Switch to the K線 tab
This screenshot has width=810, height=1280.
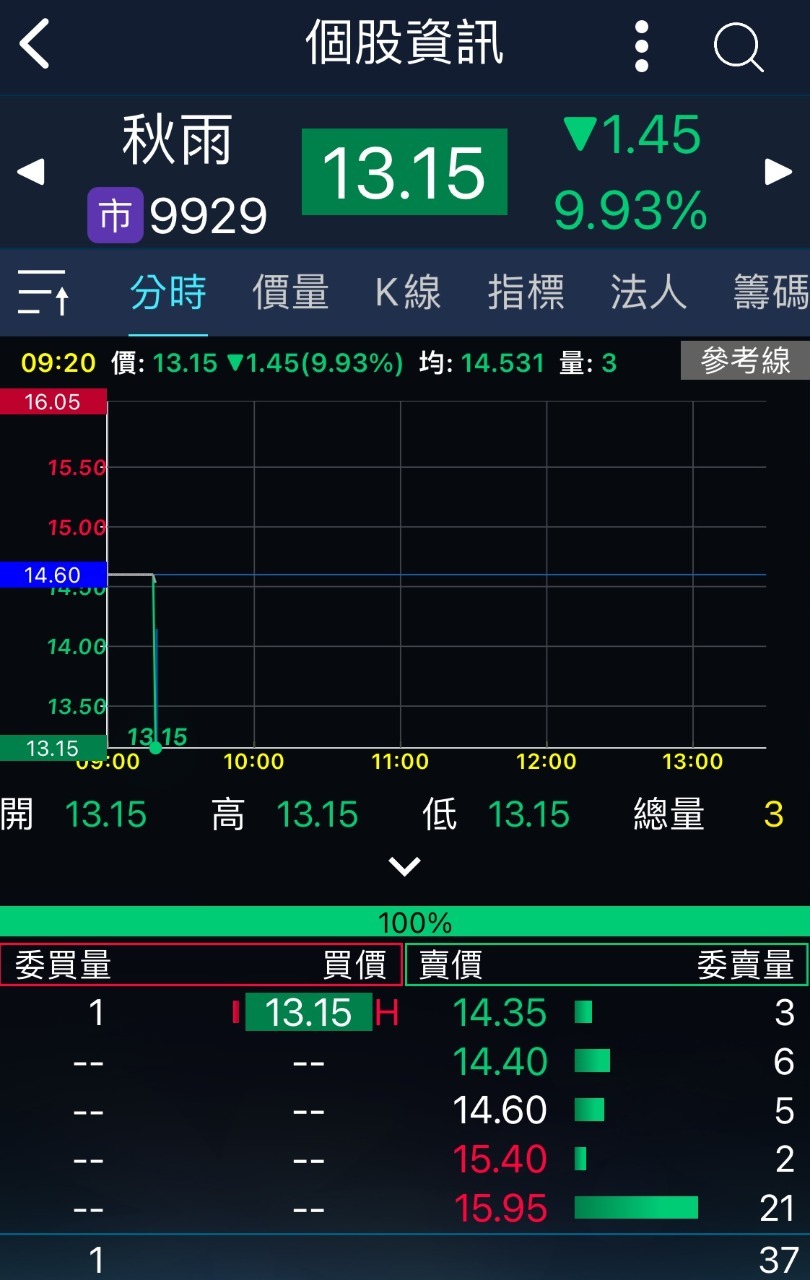(408, 293)
